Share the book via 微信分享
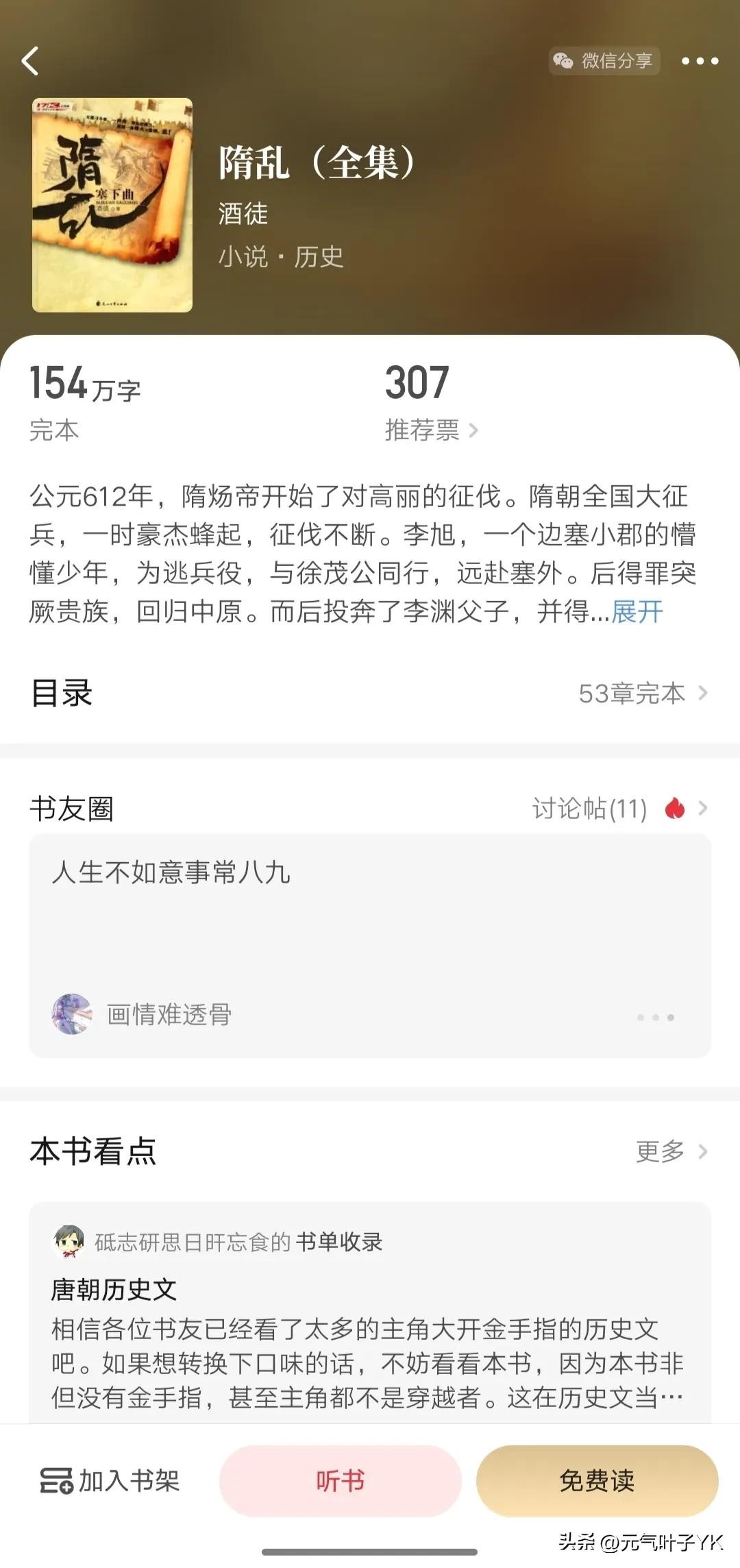Screen dimensions: 740x1568 pyautogui.click(x=604, y=61)
